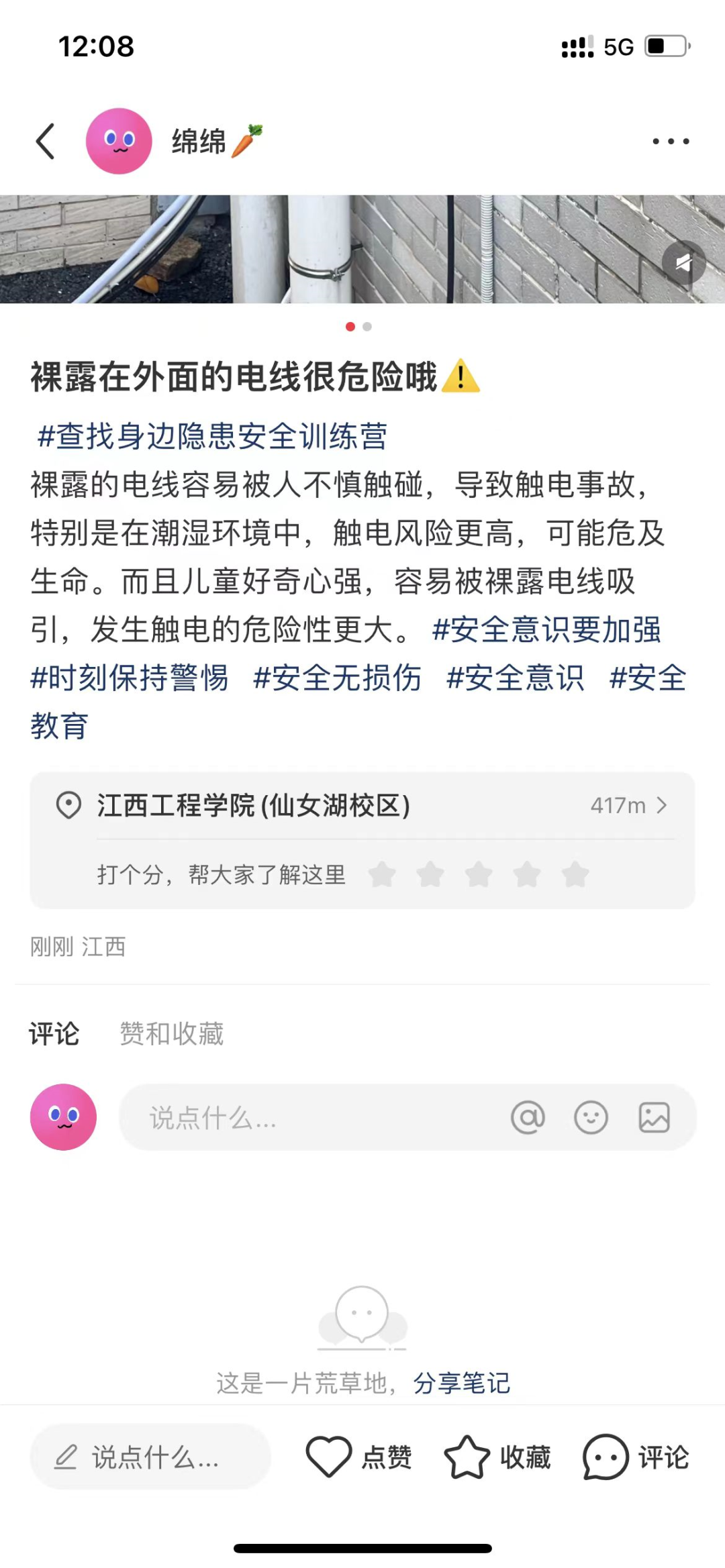Tap the comment box beside the avatar

point(302,1118)
